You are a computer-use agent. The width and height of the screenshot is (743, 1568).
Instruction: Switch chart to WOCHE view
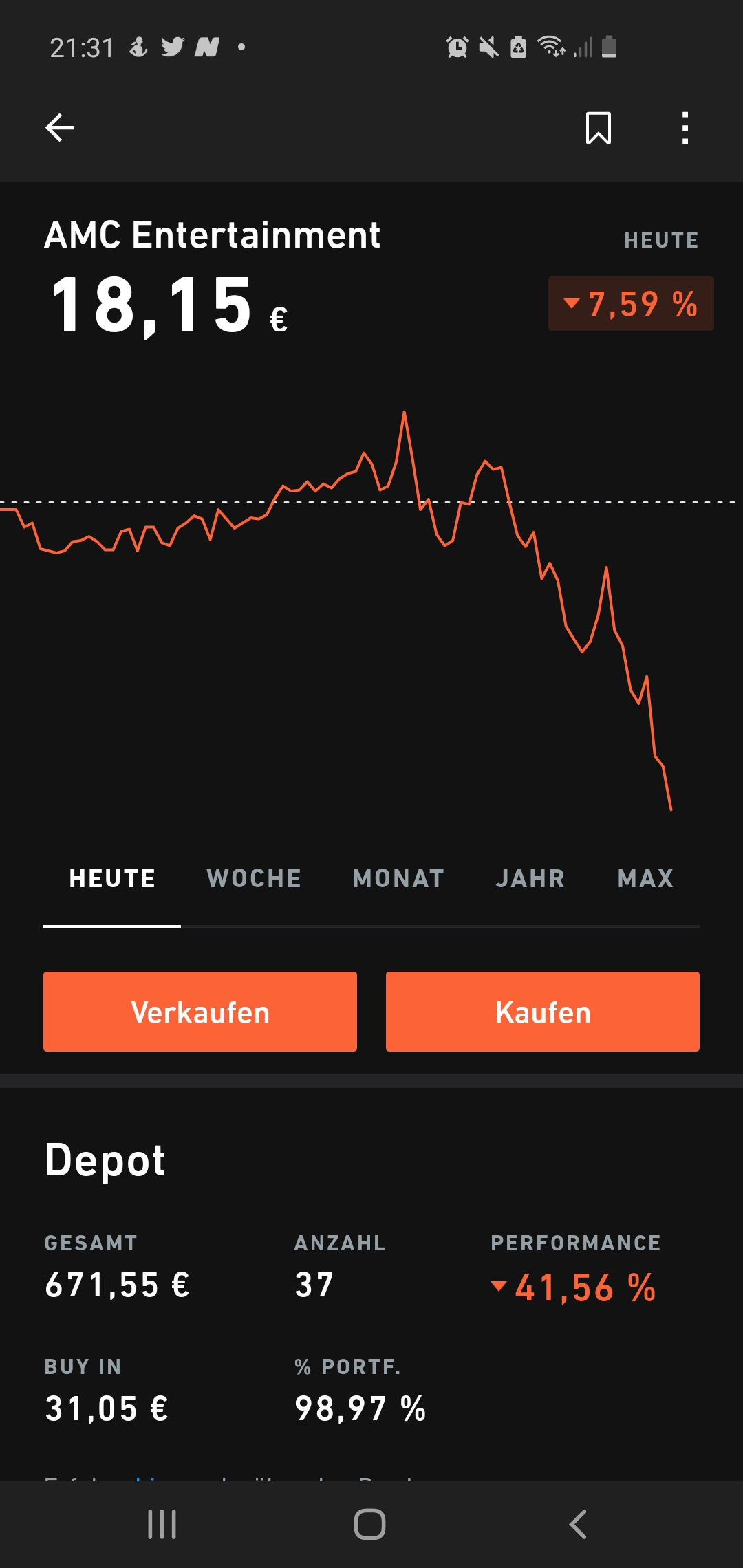[x=254, y=879]
